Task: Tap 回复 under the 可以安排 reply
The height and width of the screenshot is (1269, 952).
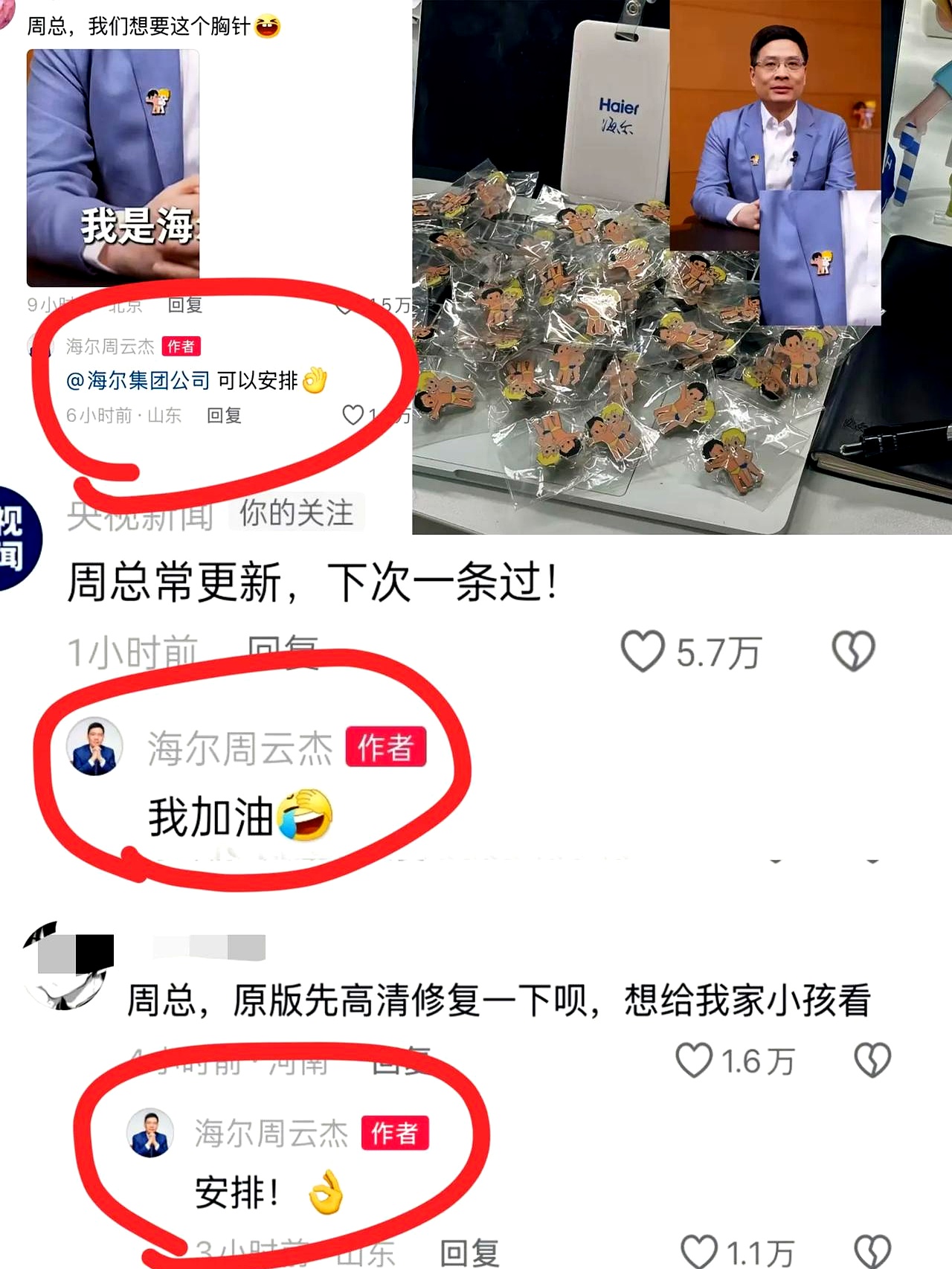Action: 223,417
